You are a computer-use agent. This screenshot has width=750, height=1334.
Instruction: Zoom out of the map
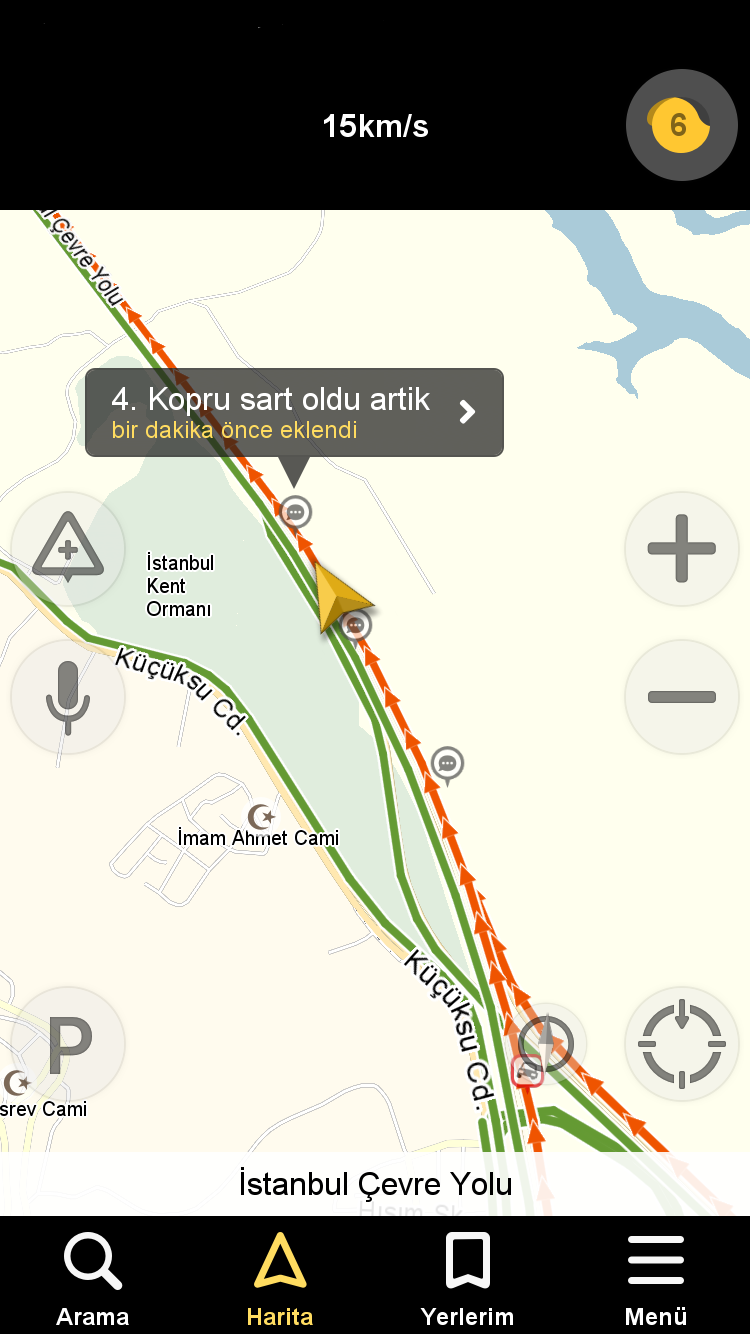pos(681,696)
